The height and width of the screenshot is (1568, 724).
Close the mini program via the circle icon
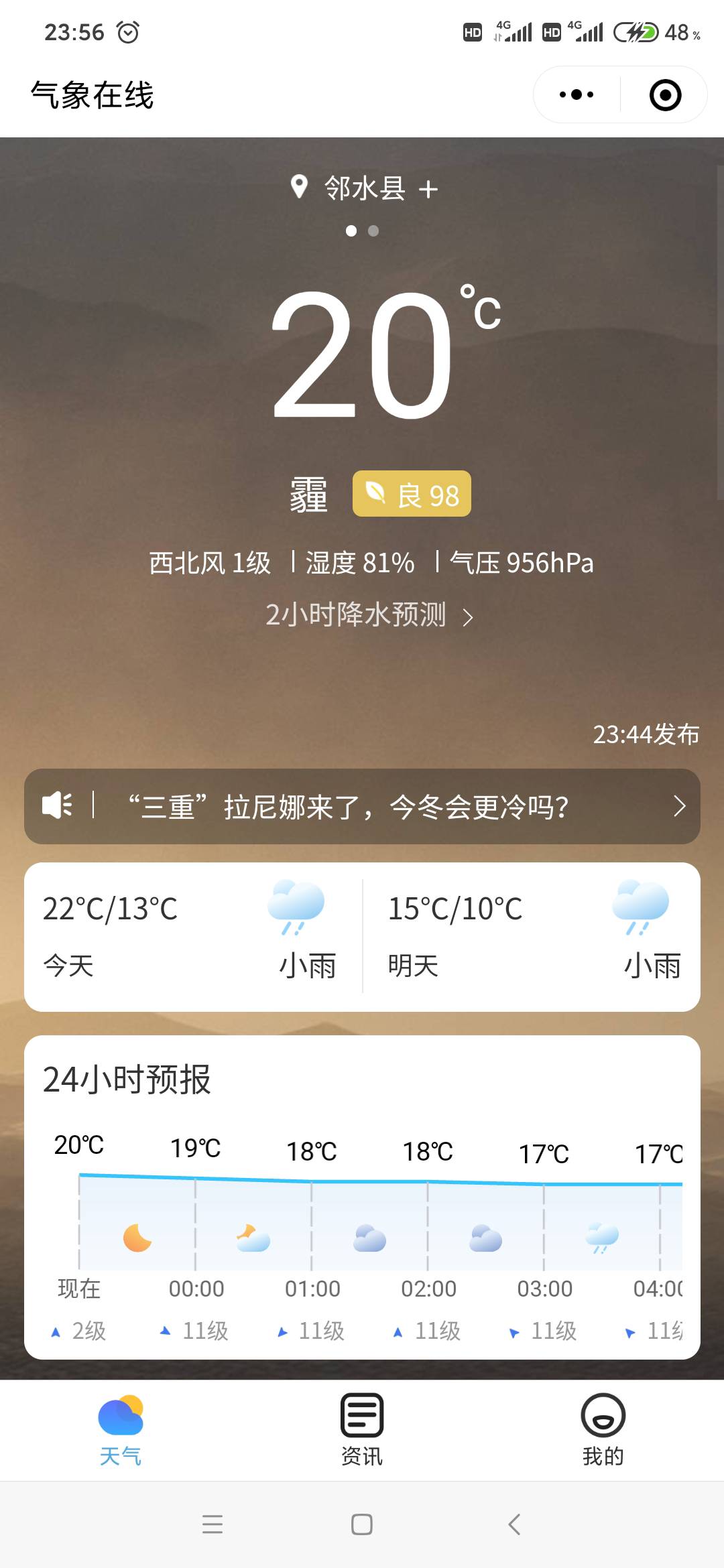point(665,94)
